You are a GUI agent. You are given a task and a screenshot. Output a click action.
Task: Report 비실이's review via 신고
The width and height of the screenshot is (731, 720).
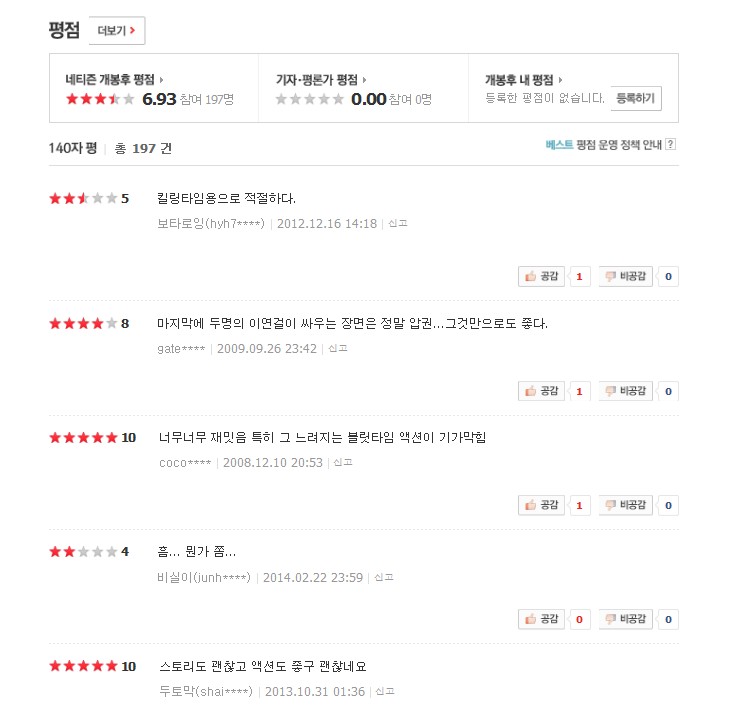(384, 578)
